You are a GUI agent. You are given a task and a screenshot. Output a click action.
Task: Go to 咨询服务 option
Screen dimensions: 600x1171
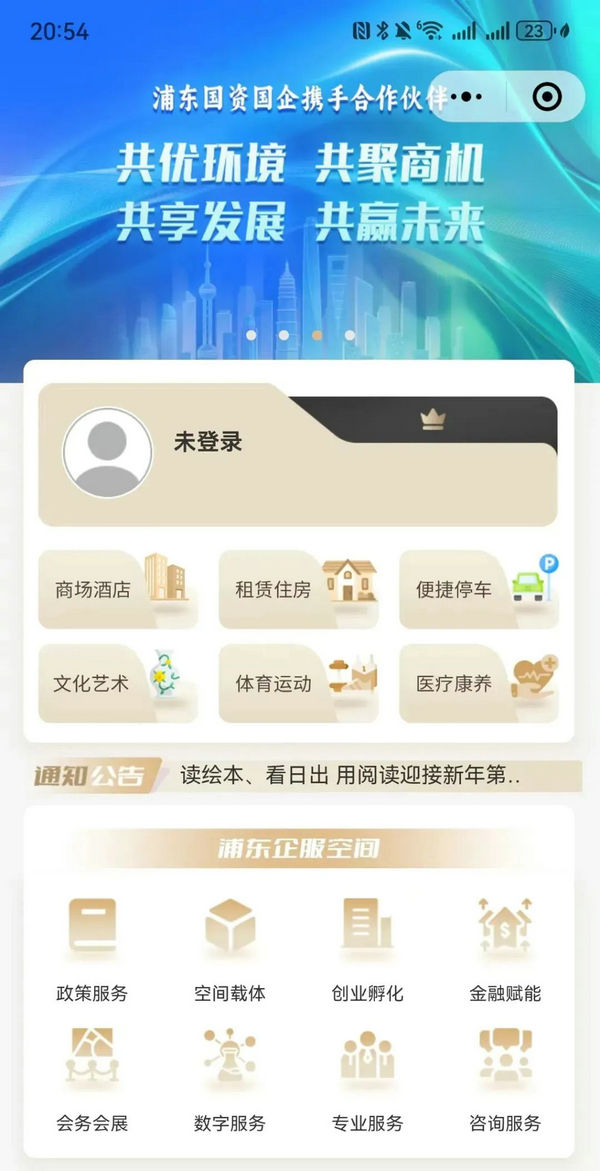[505, 1078]
